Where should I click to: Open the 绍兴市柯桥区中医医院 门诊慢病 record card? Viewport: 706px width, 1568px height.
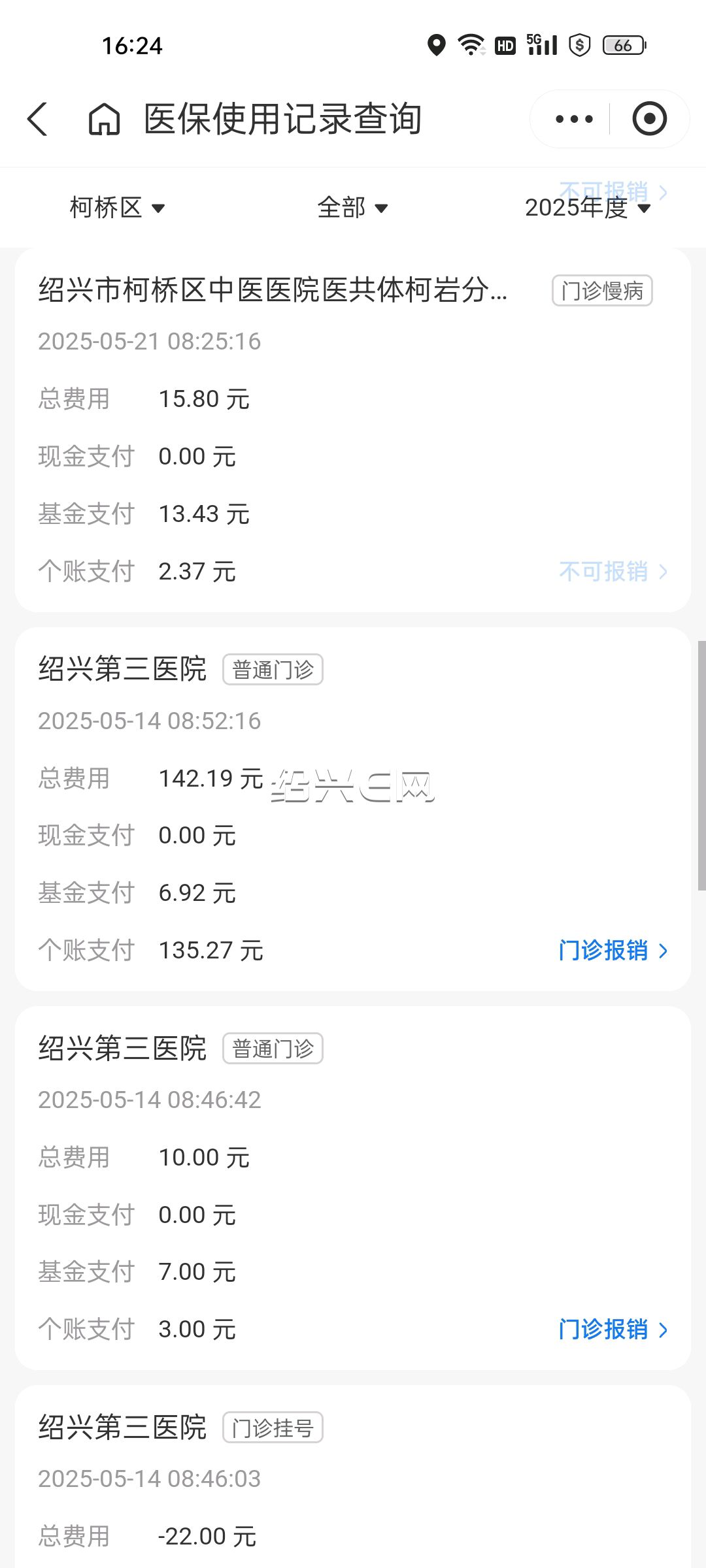pos(353,431)
